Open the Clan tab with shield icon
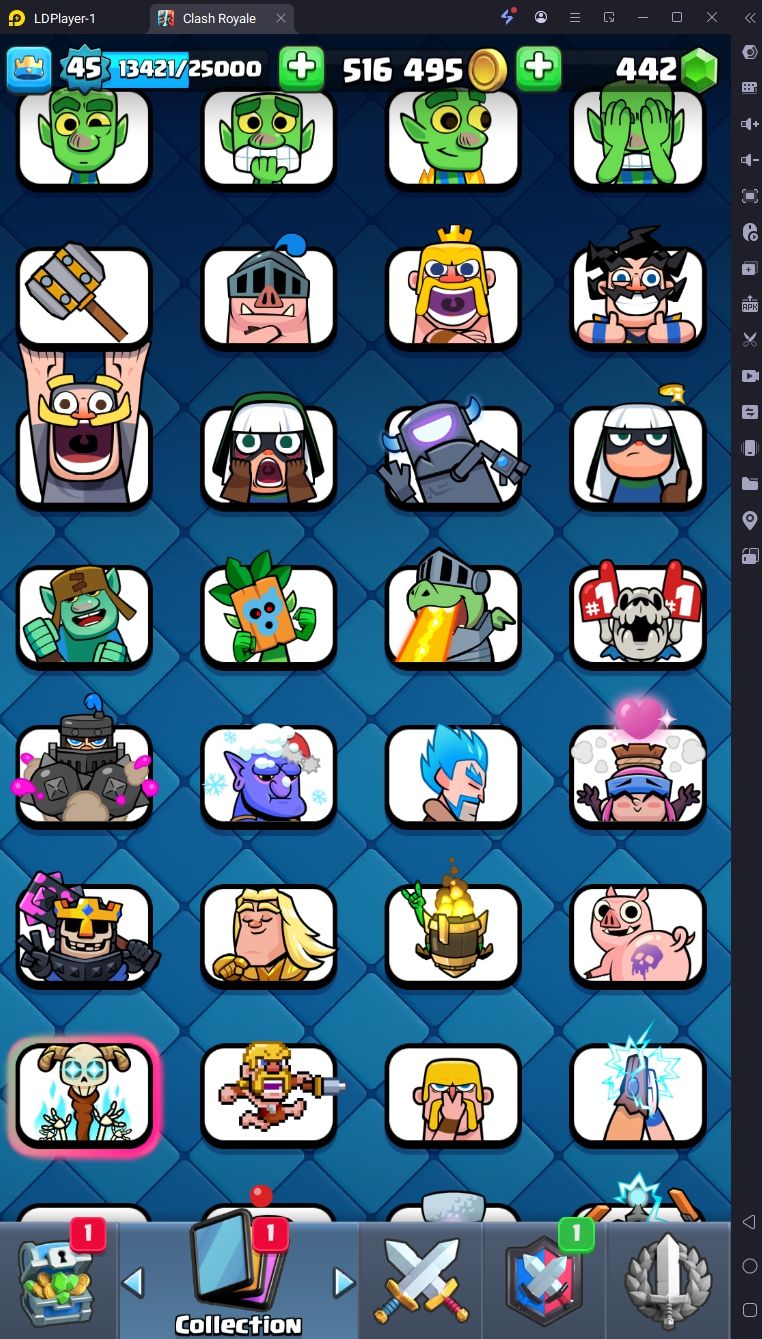The height and width of the screenshot is (1339, 762). 543,1282
